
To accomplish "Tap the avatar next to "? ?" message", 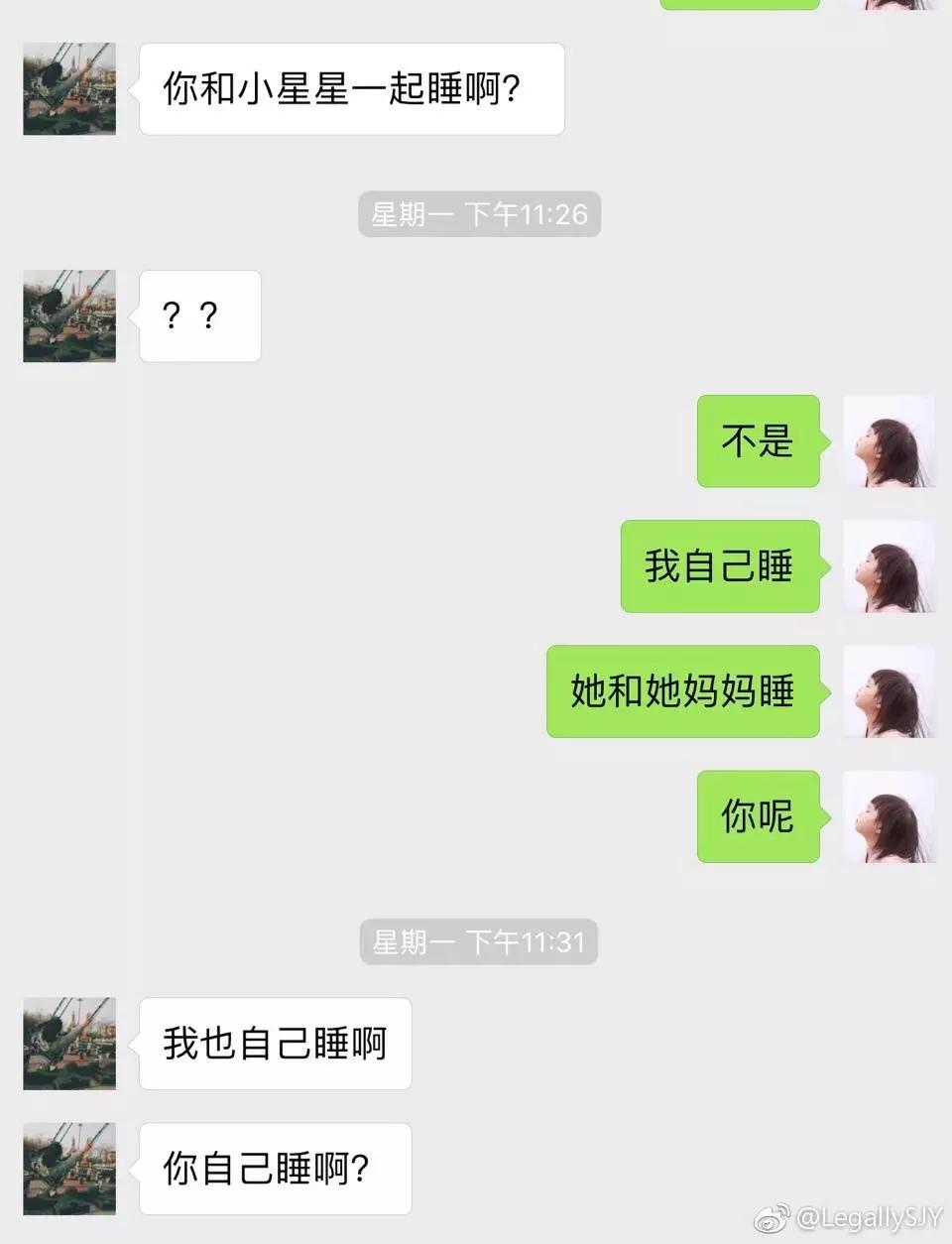I will tap(69, 315).
